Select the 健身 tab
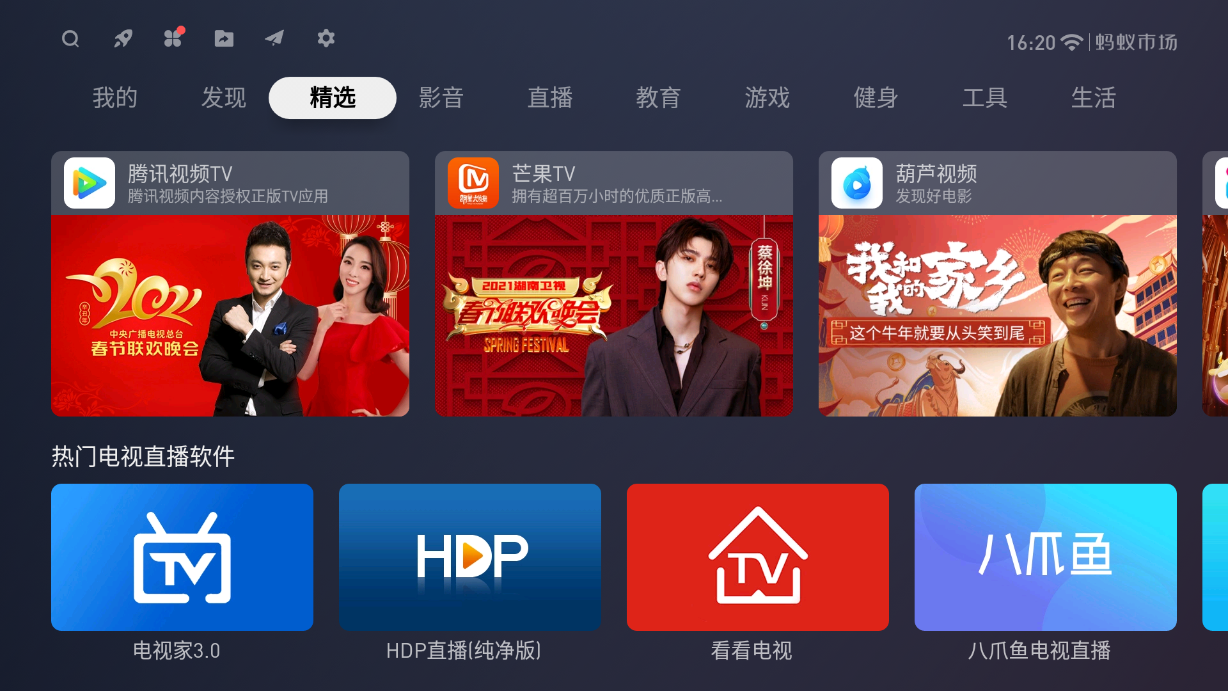The width and height of the screenshot is (1228, 691). 876,98
